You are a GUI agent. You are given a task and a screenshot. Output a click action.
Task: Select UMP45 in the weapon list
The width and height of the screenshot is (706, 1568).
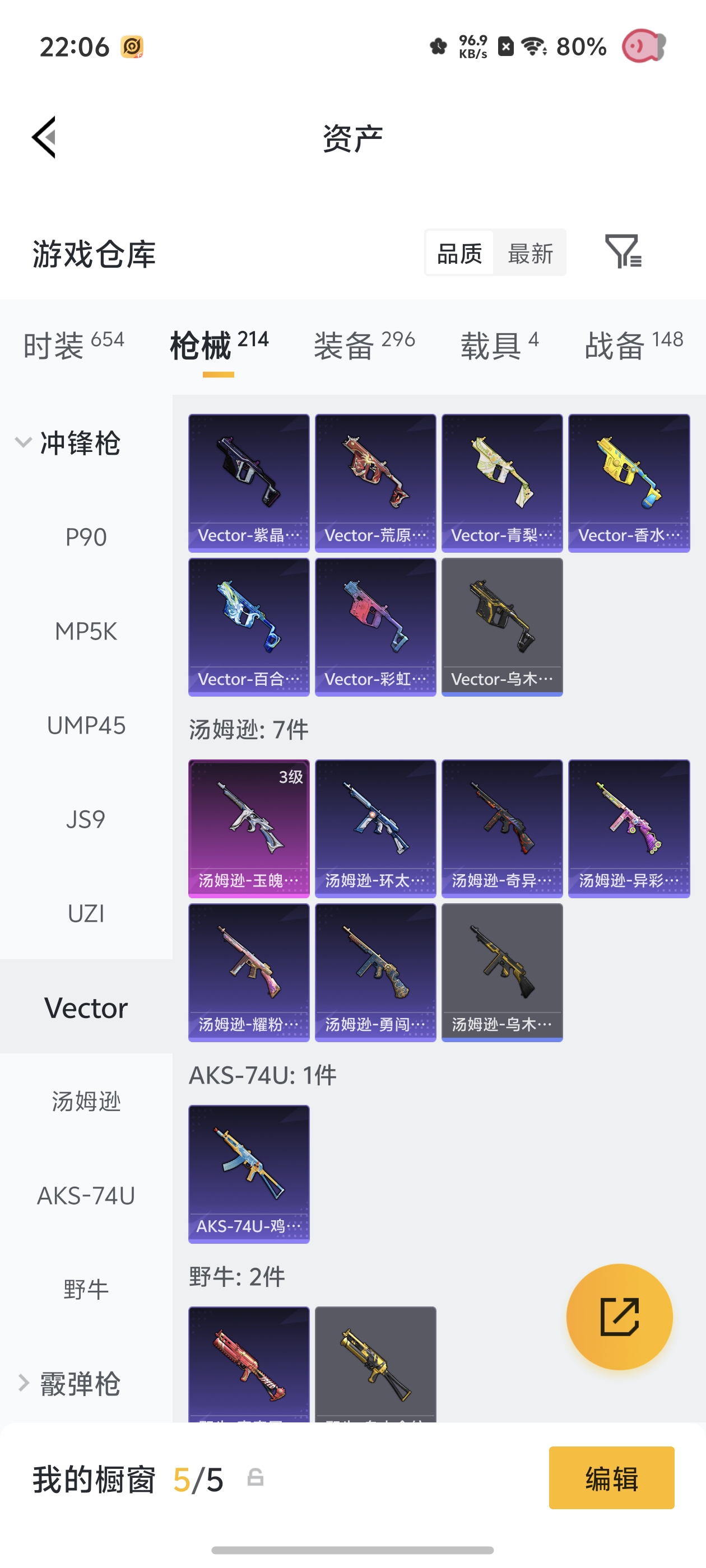[x=86, y=725]
